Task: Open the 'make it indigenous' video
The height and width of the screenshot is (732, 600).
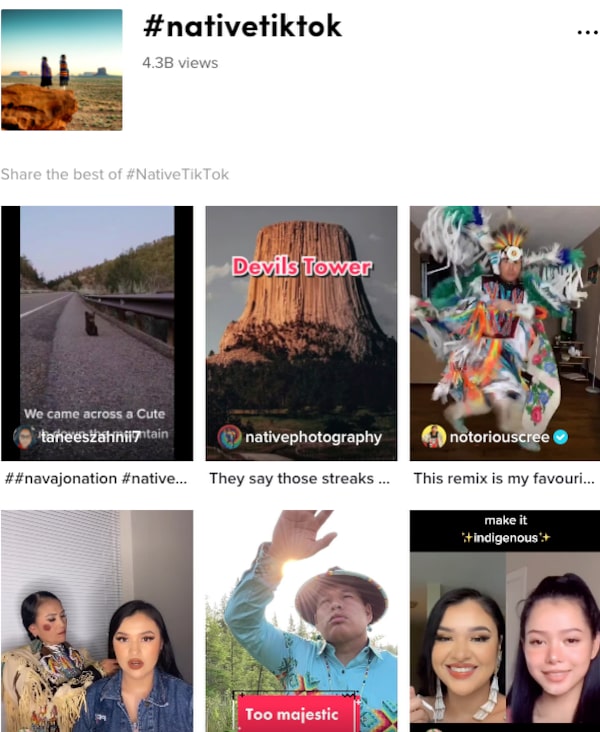Action: [505, 620]
